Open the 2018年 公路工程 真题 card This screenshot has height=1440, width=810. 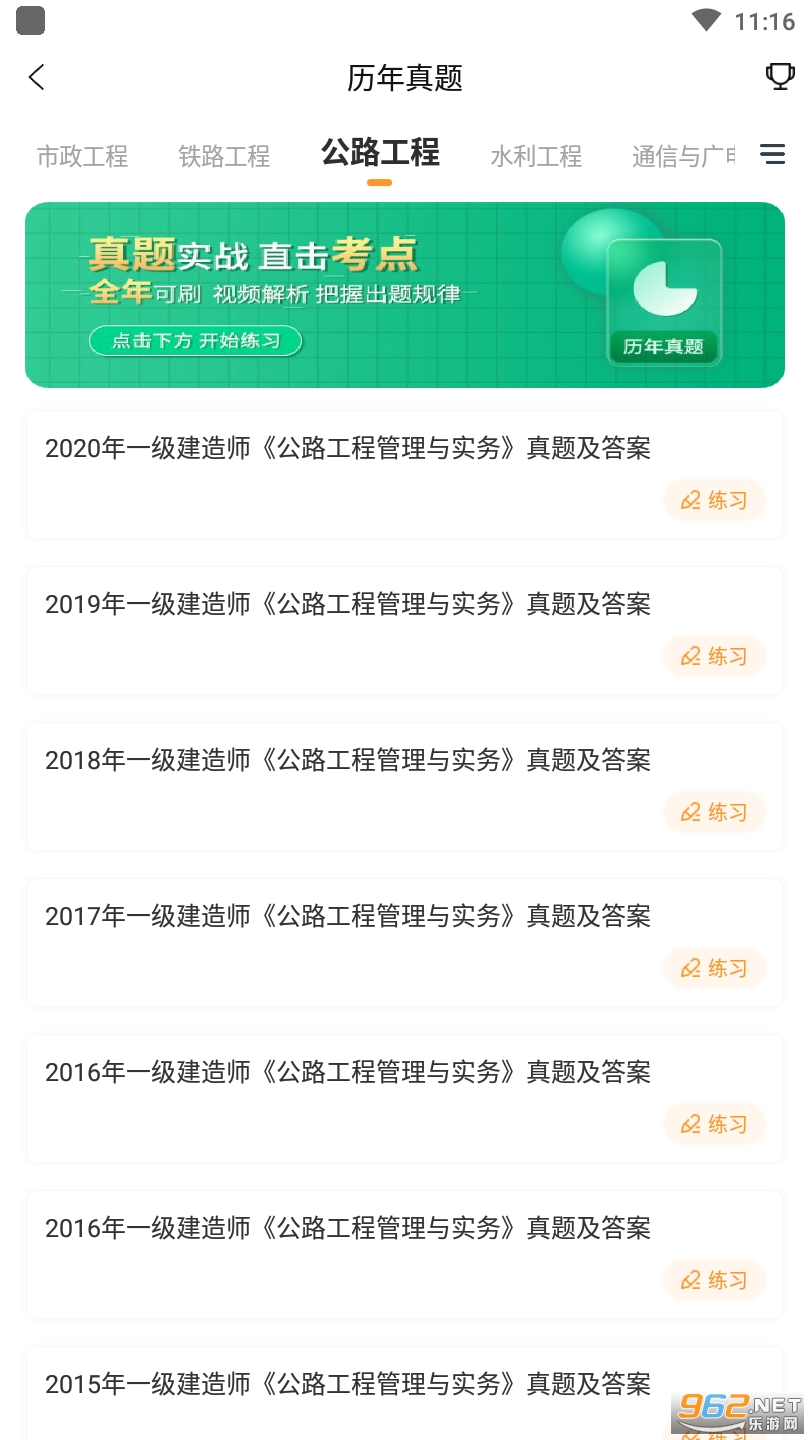point(348,761)
